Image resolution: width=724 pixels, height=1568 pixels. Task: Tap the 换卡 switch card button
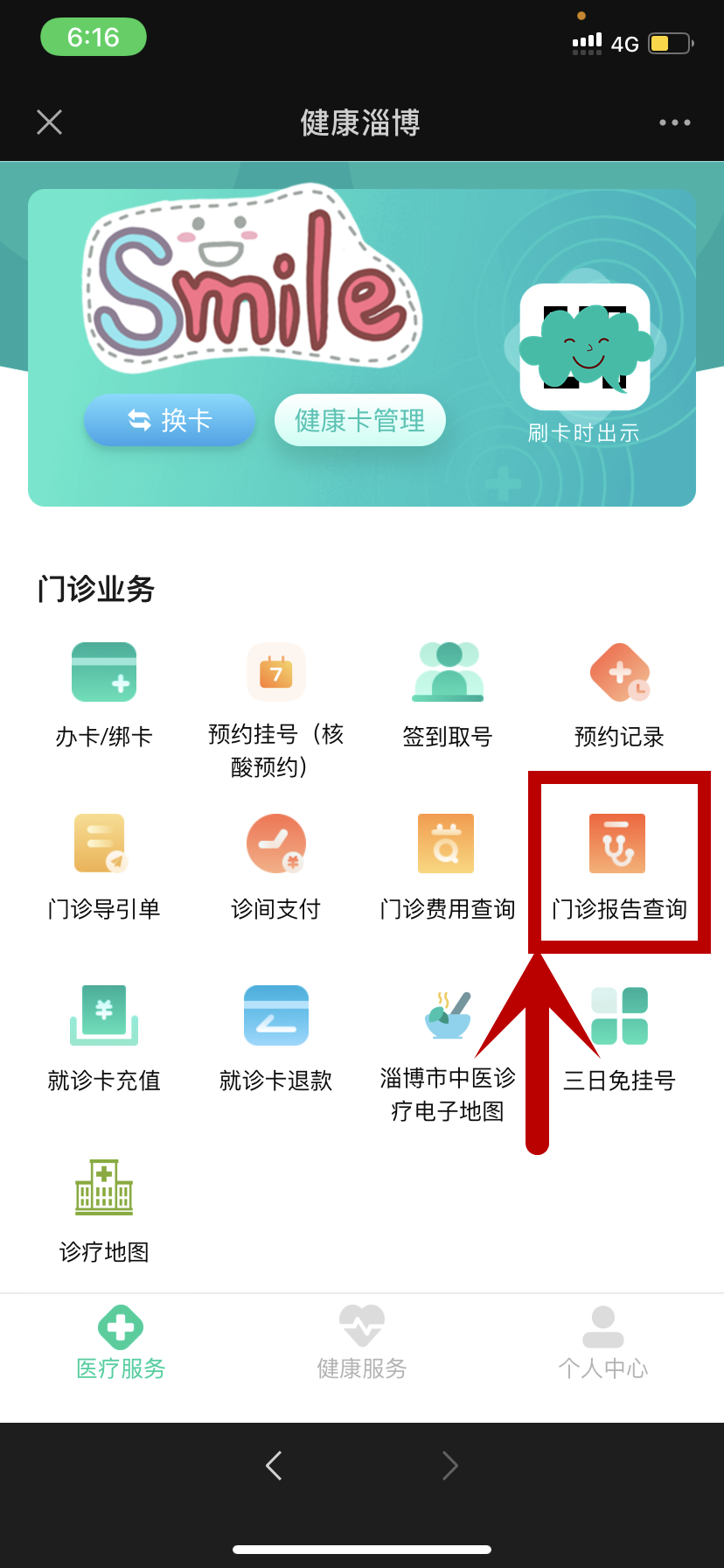pos(170,420)
